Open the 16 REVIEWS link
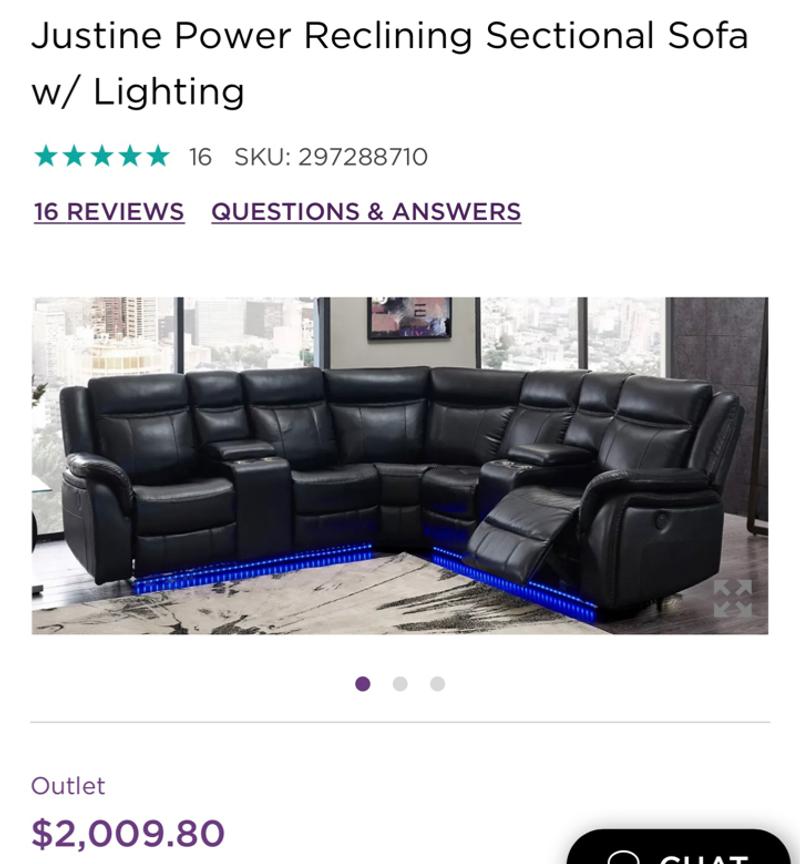This screenshot has height=864, width=800. coord(107,212)
